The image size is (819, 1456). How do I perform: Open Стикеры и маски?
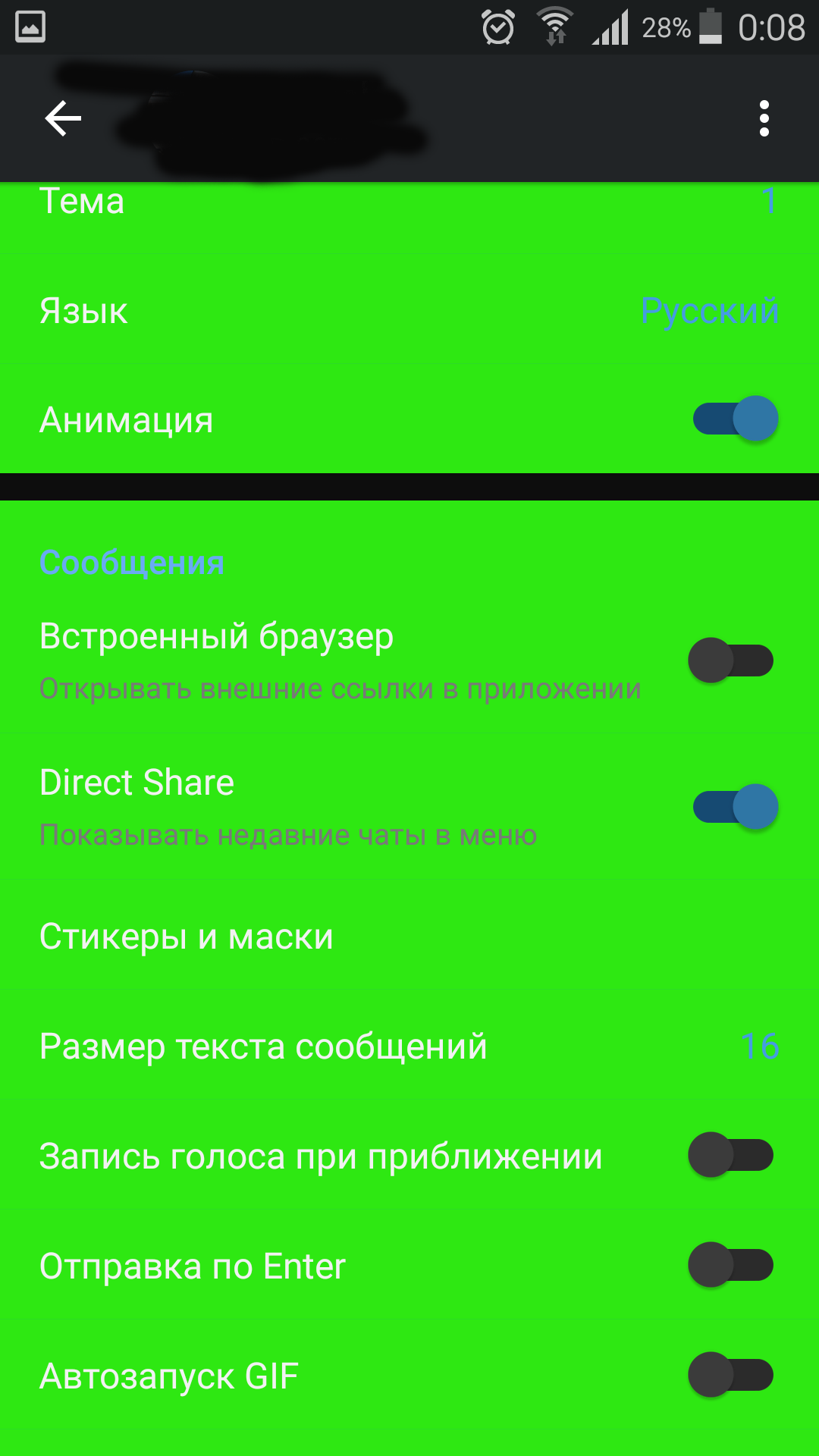[x=409, y=936]
